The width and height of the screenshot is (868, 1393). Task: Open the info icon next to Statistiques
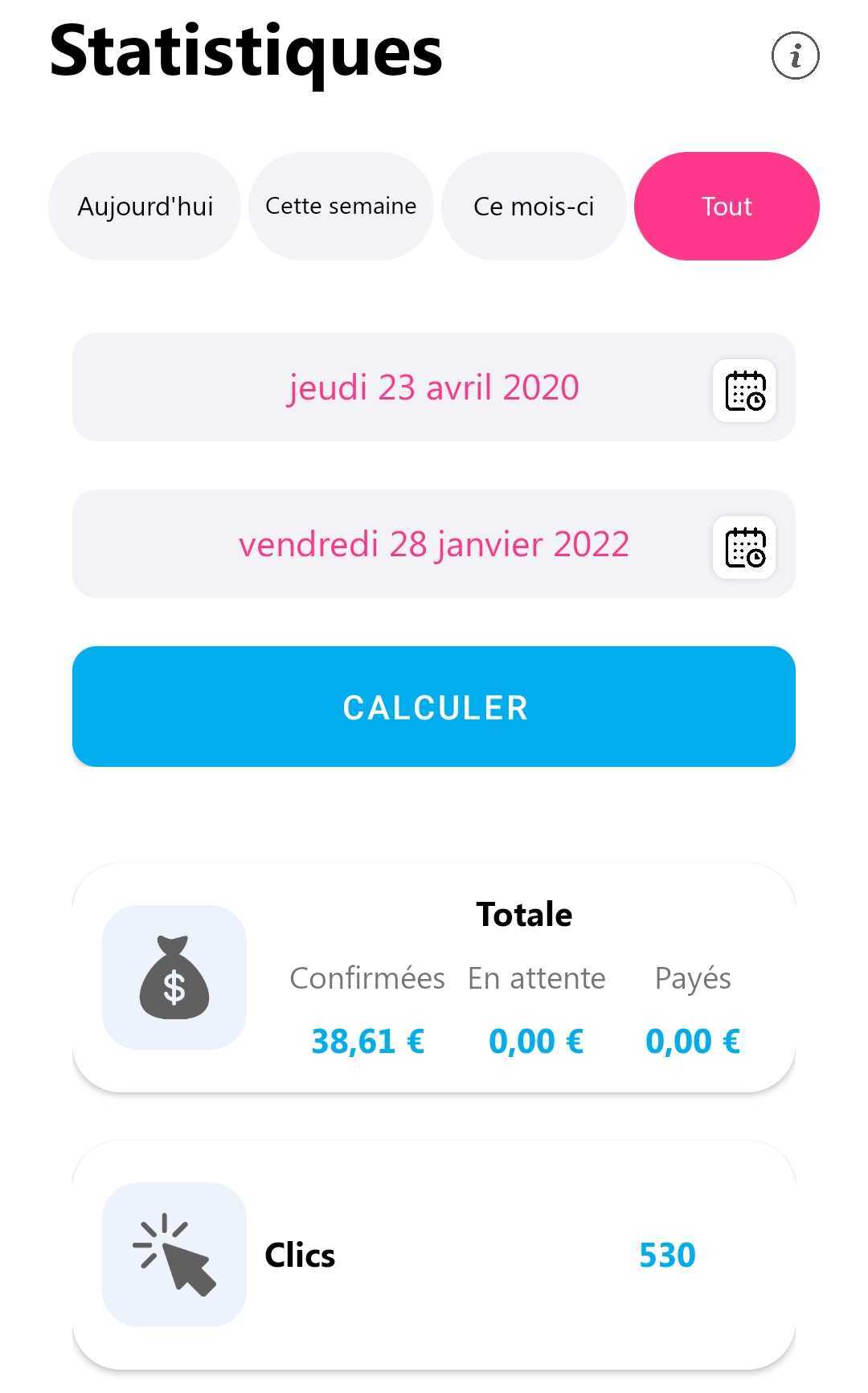pos(795,55)
